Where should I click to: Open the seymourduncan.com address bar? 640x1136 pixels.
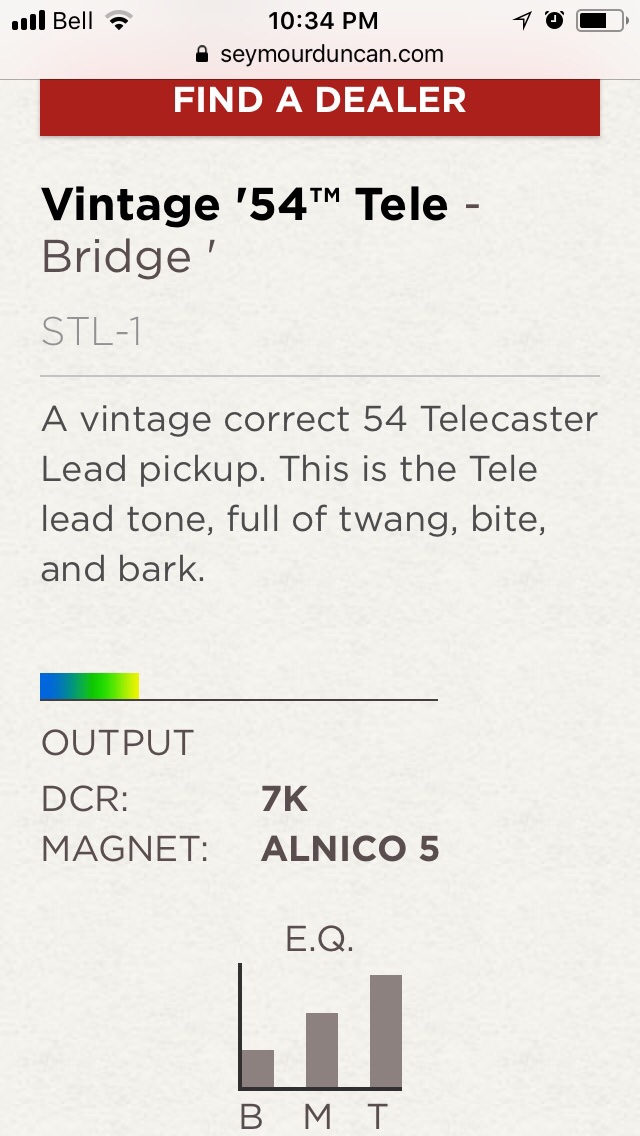[320, 54]
